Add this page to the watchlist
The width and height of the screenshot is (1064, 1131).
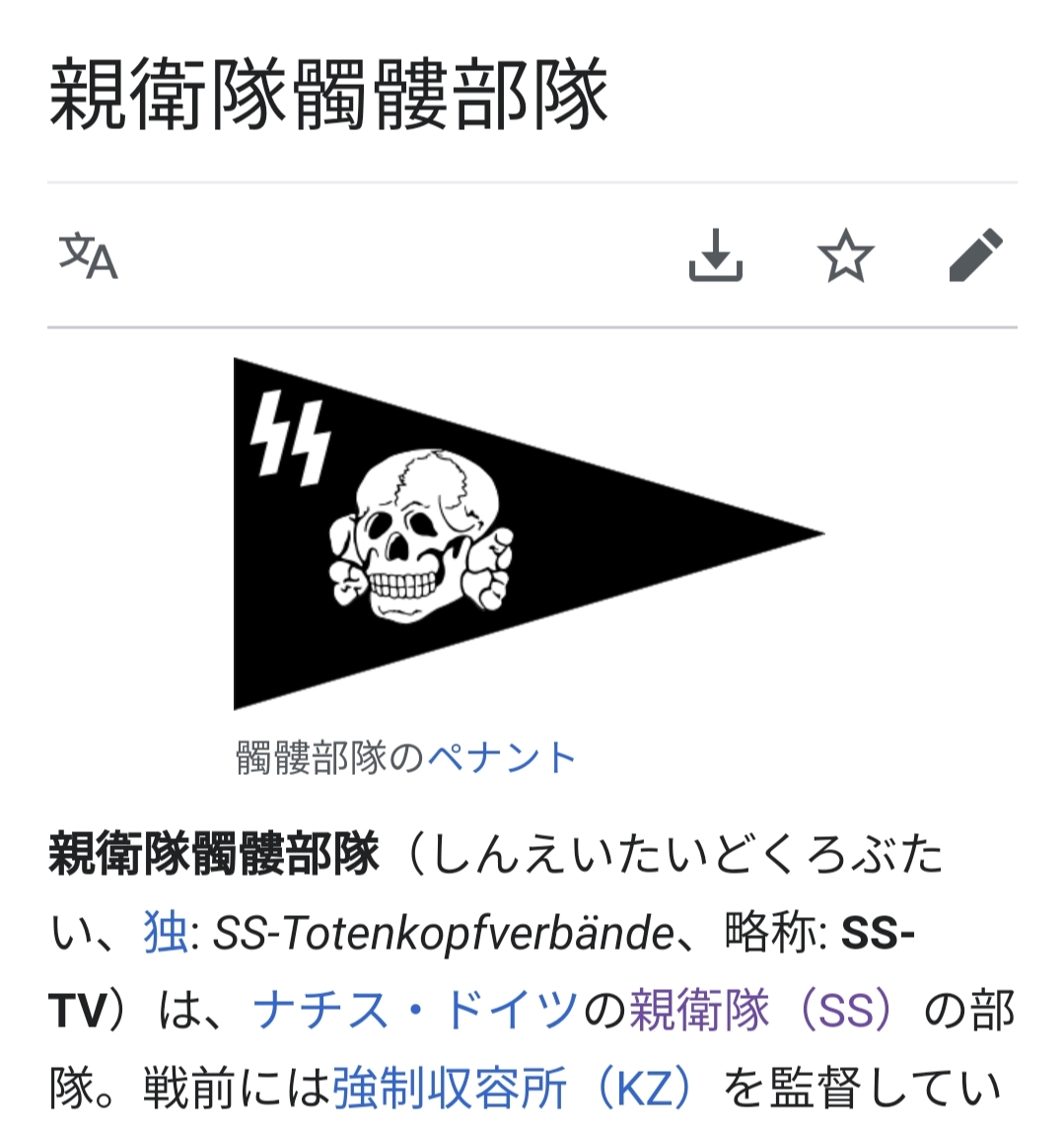pos(846,256)
